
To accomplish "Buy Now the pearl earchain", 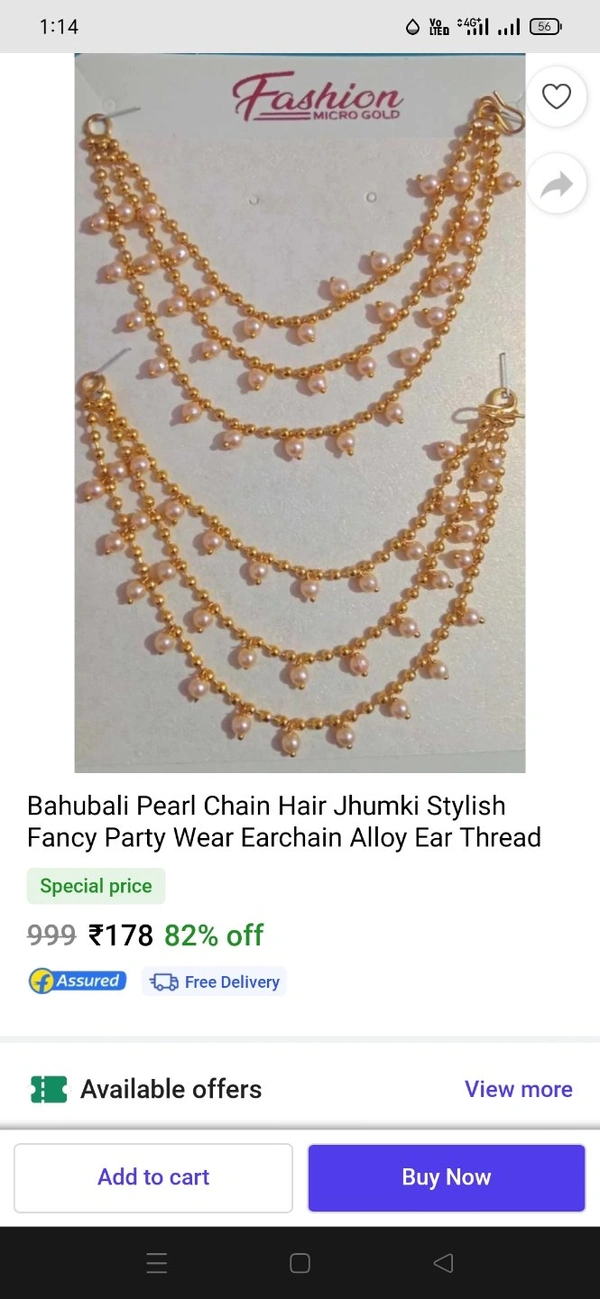I will point(446,1177).
